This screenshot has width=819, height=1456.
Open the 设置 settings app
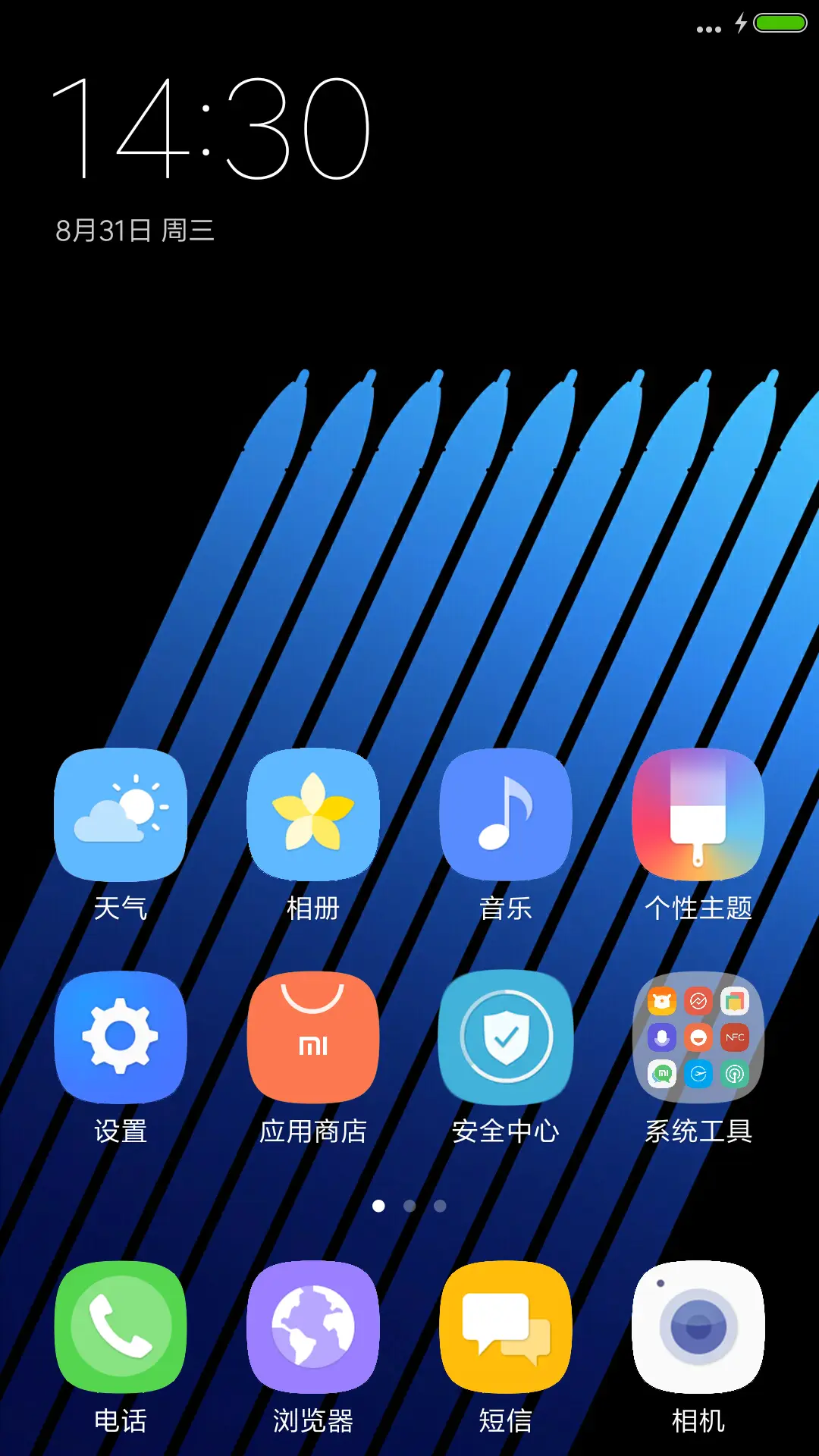click(x=121, y=1039)
